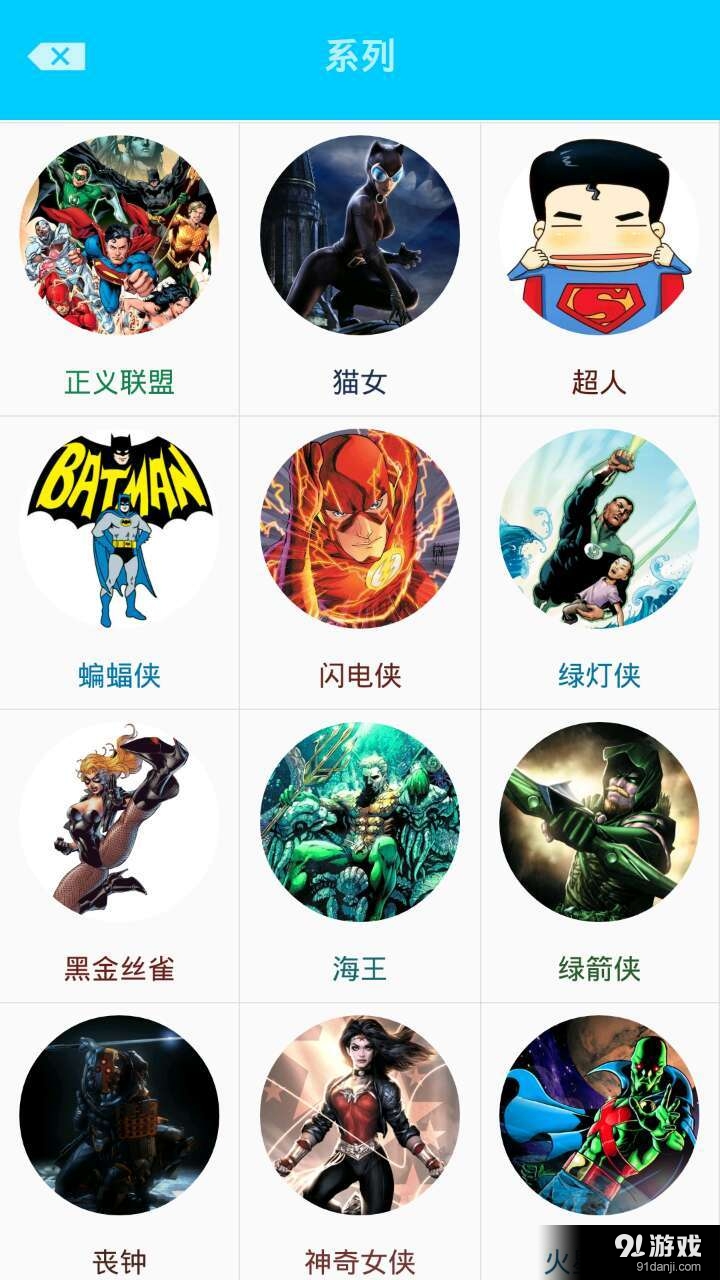This screenshot has height=1280, width=720.
Task: Open the 闪电侠 (Flash) series
Action: click(x=358, y=527)
